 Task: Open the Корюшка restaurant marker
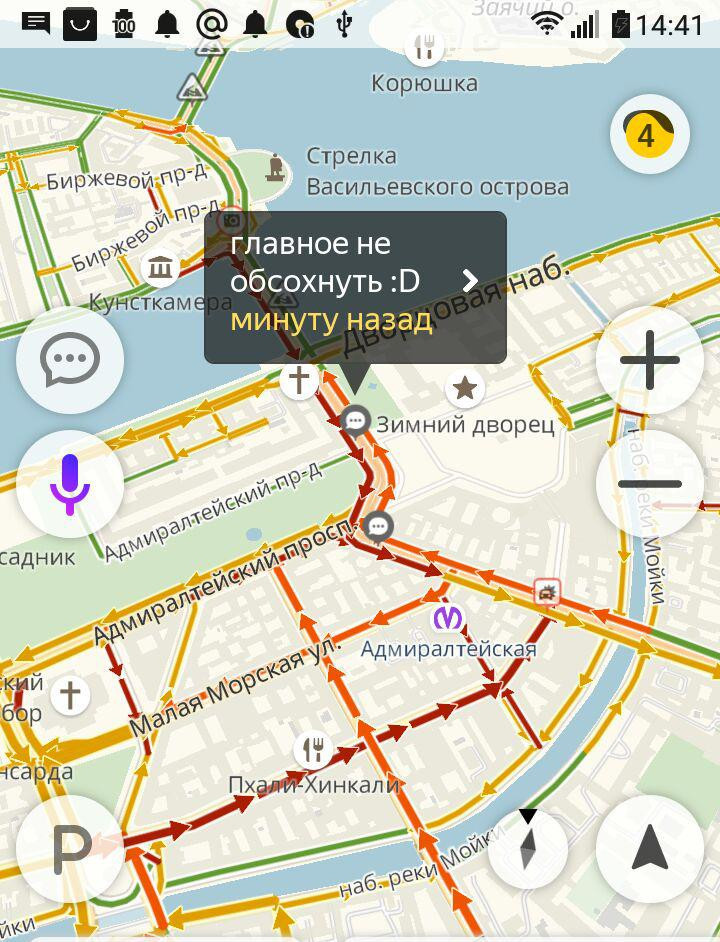click(x=425, y=46)
